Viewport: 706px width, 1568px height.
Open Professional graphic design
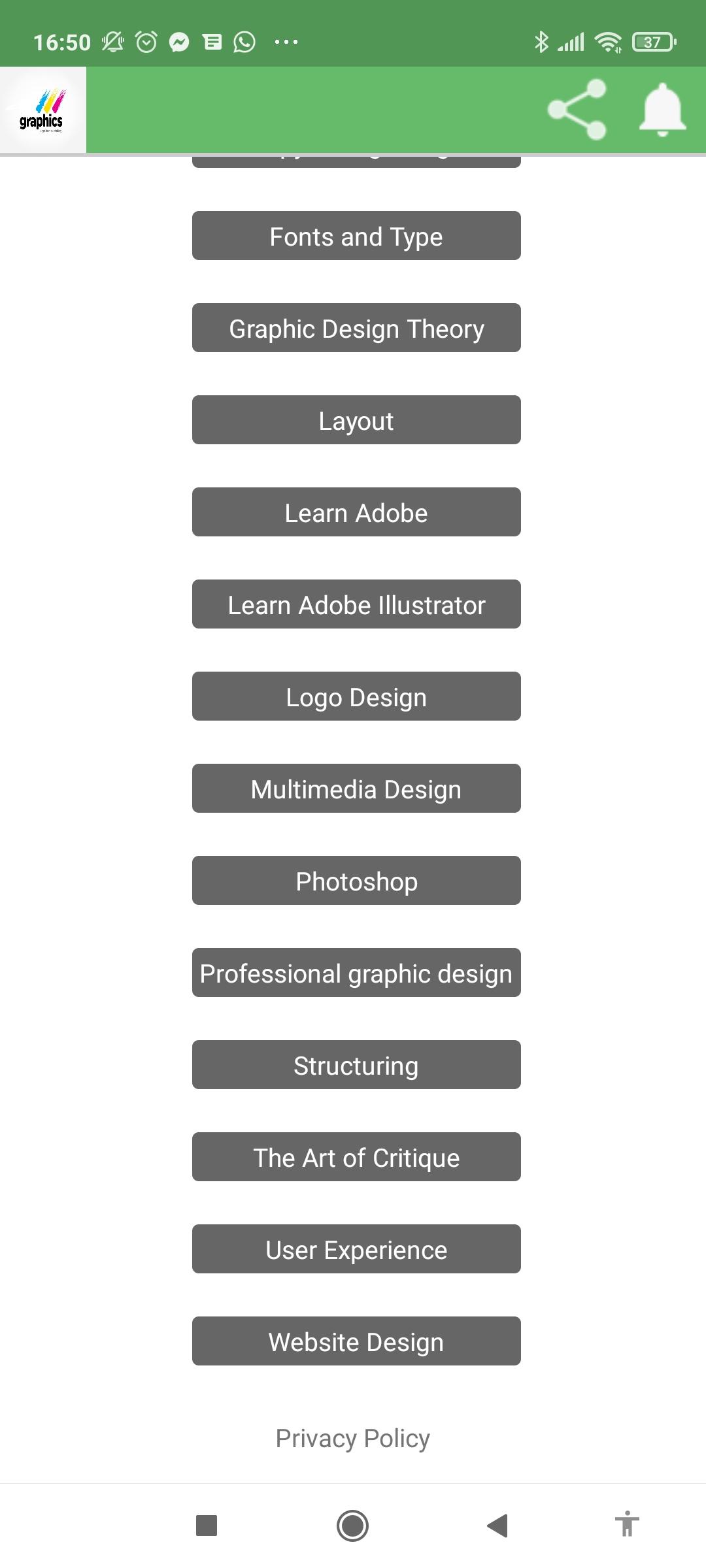tap(356, 973)
